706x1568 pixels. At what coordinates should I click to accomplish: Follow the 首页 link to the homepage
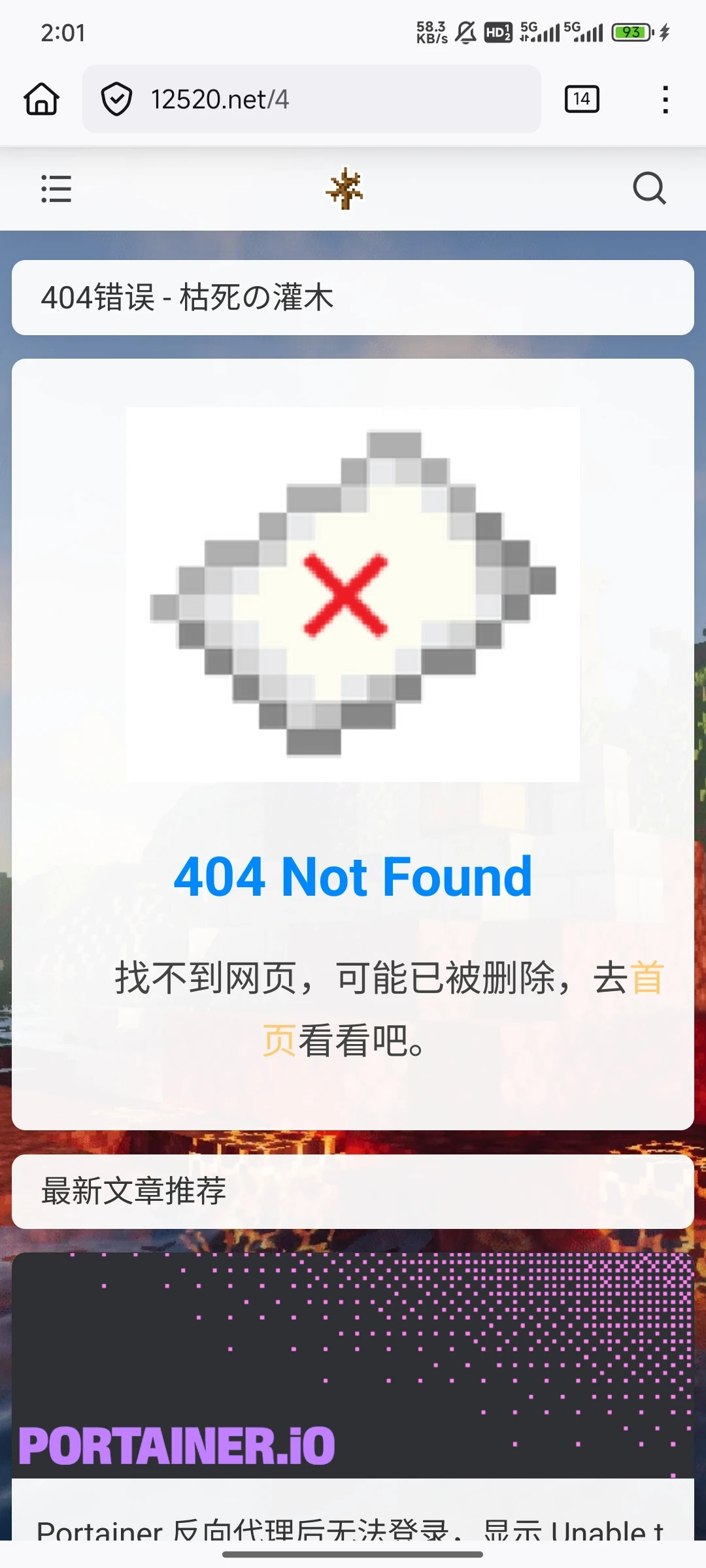pyautogui.click(x=646, y=979)
